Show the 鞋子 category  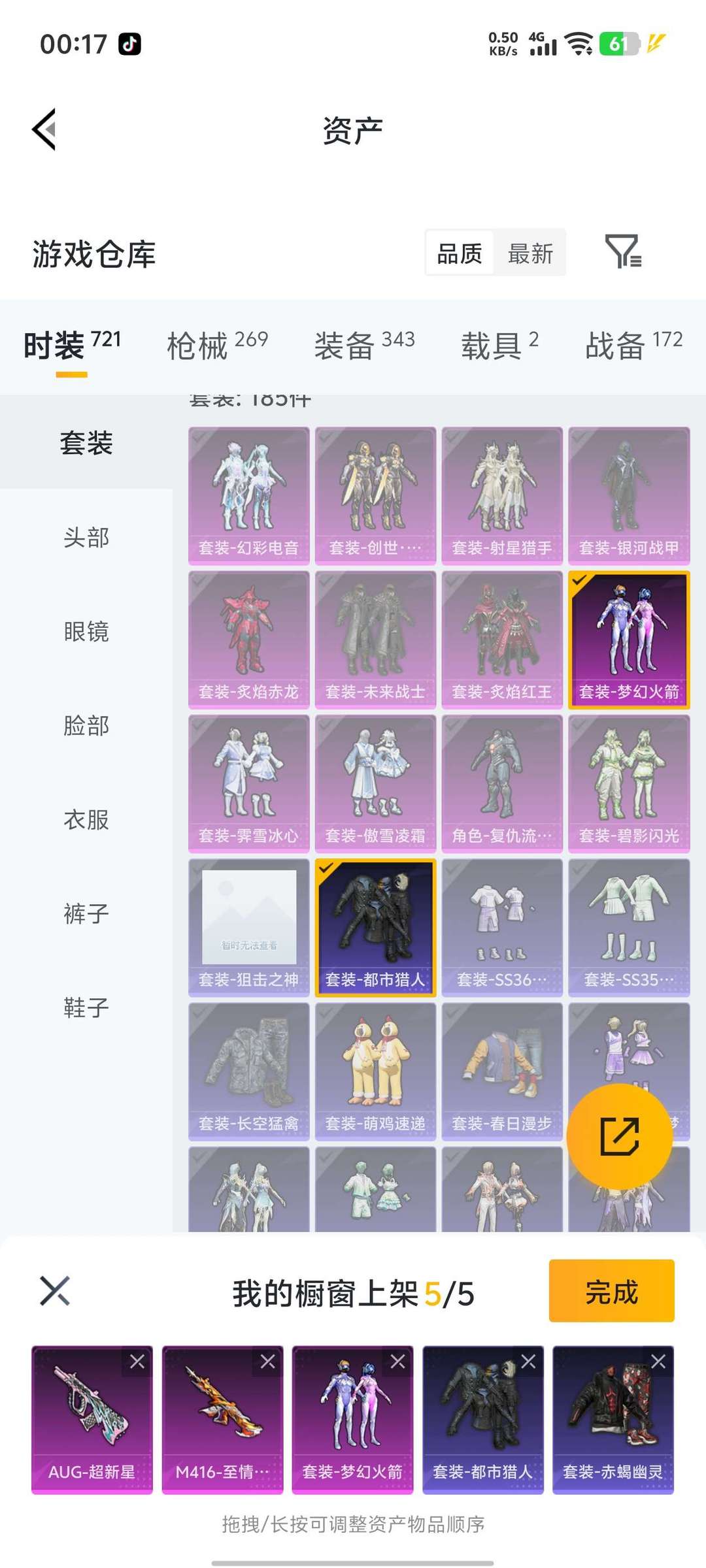pyautogui.click(x=86, y=1007)
